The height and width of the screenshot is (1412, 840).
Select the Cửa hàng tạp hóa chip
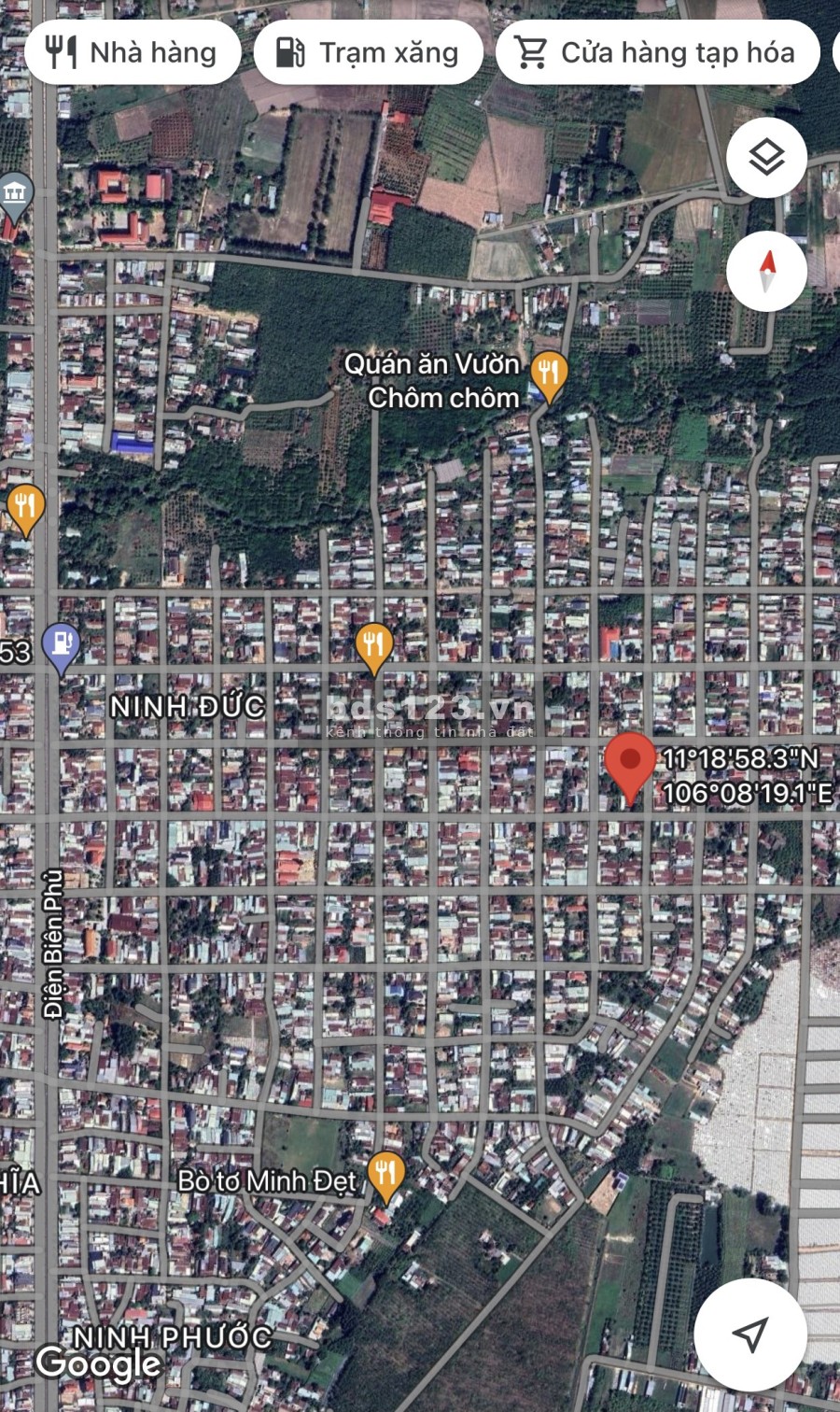658,53
